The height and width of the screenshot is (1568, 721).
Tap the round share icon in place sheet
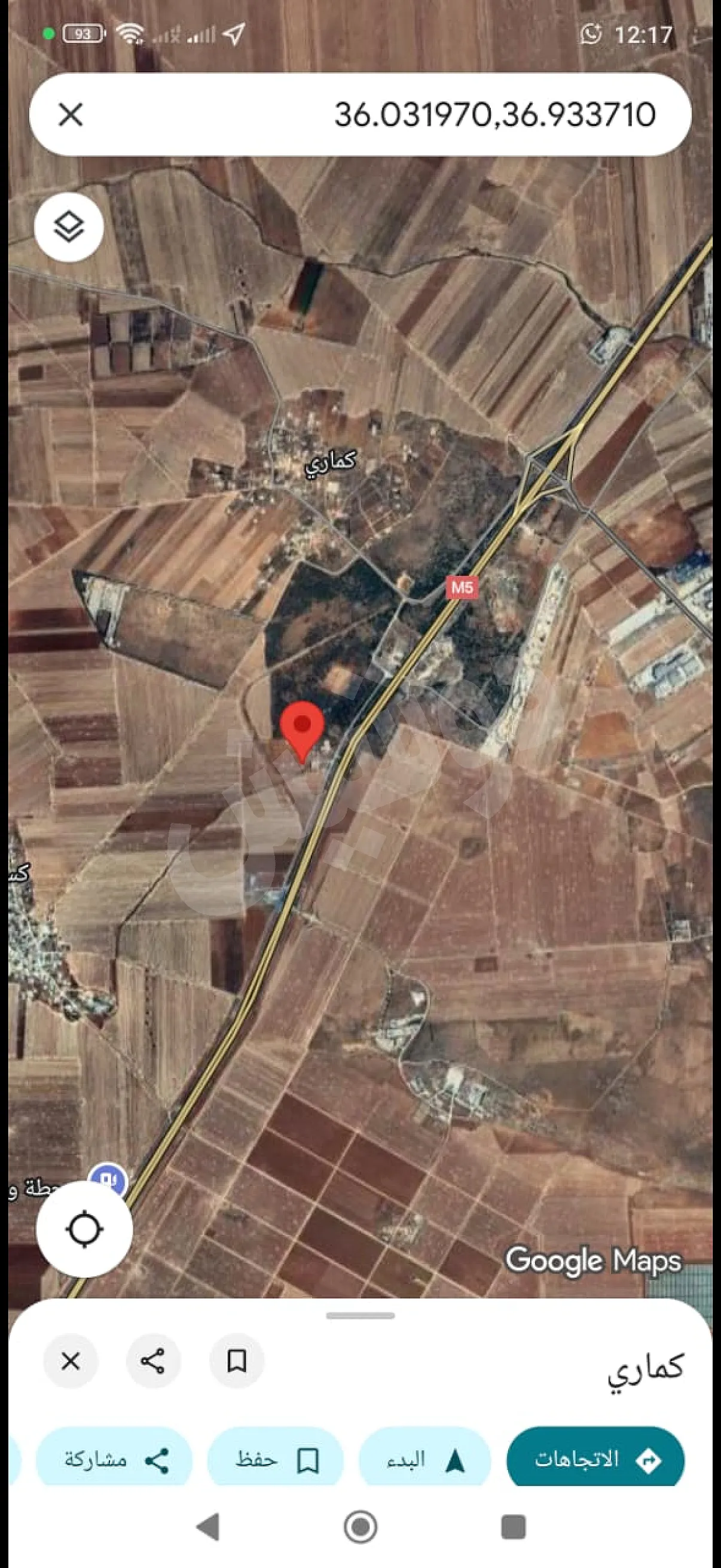point(152,1360)
